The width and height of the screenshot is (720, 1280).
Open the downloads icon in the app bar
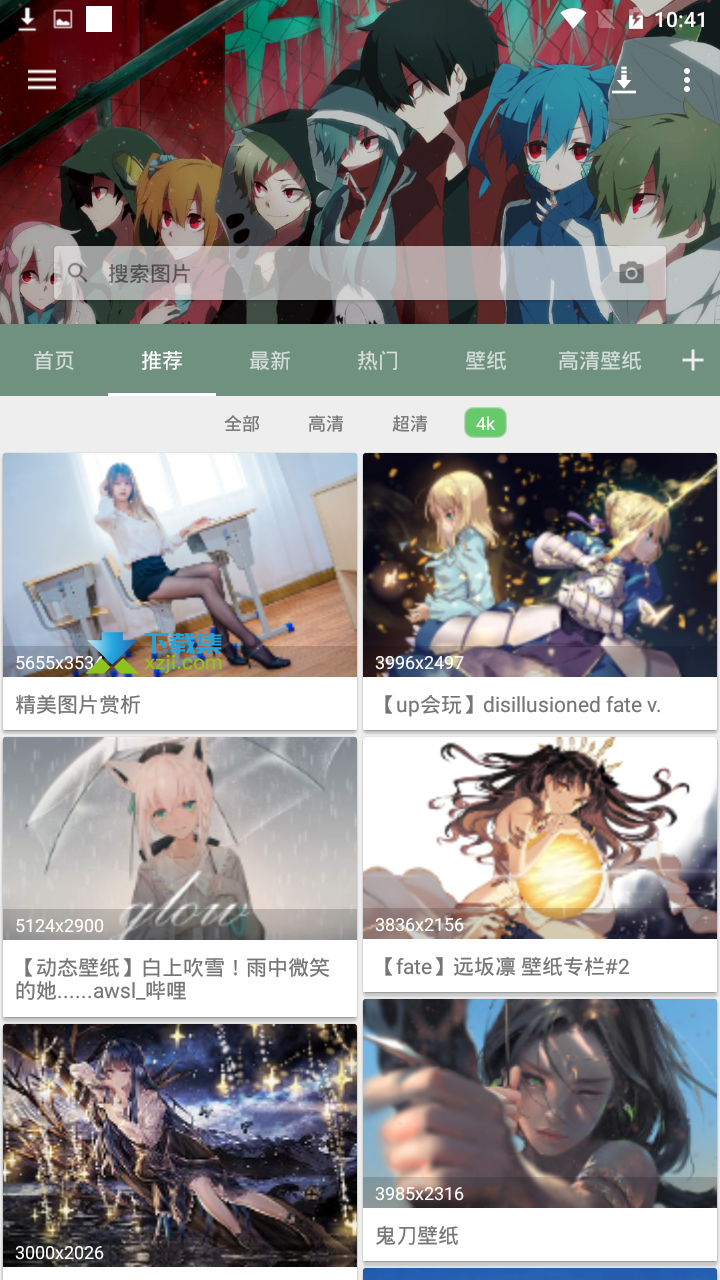point(624,80)
